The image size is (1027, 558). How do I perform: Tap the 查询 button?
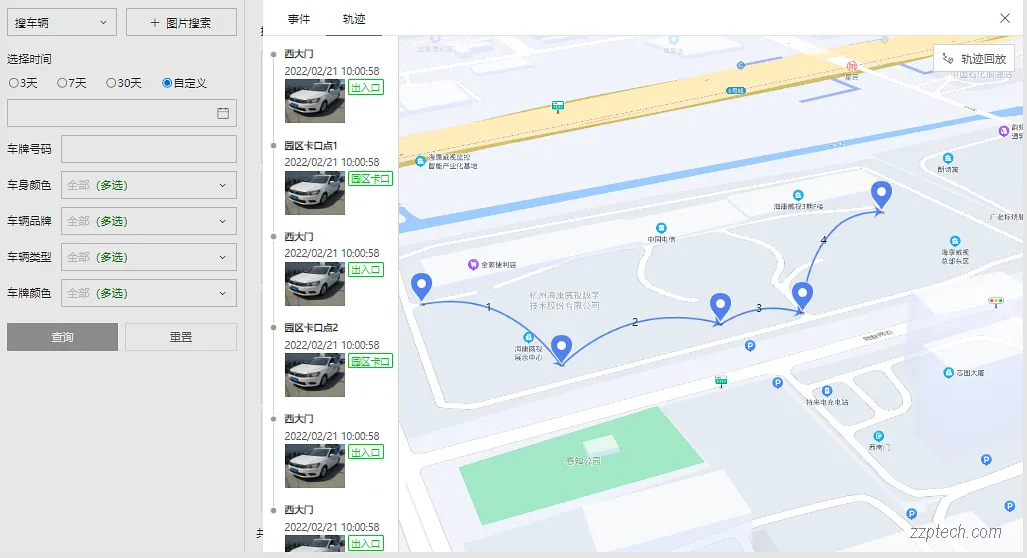(62, 337)
